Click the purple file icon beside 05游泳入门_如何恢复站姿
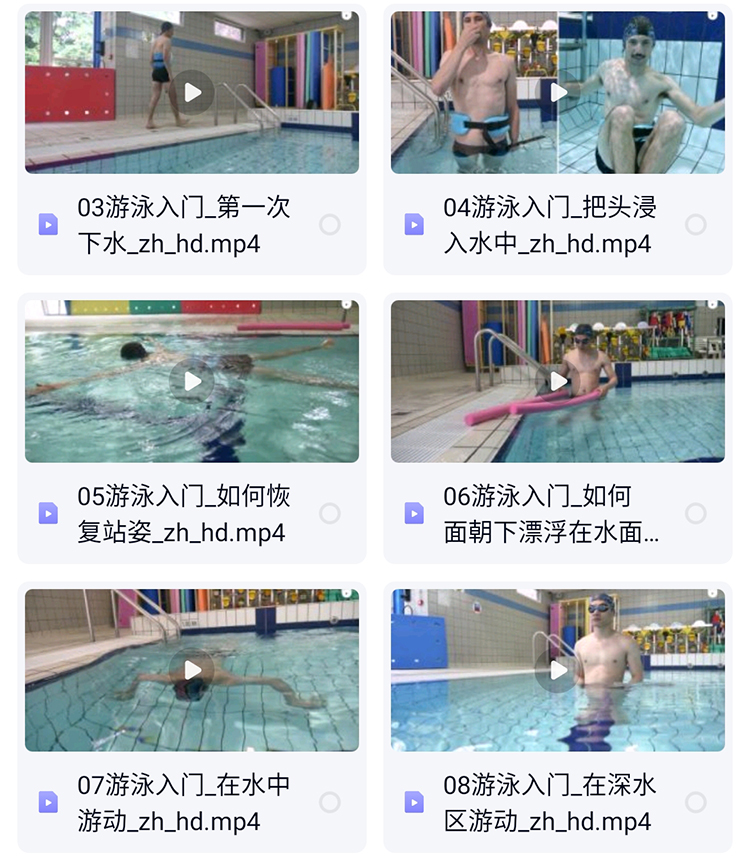 click(48, 513)
